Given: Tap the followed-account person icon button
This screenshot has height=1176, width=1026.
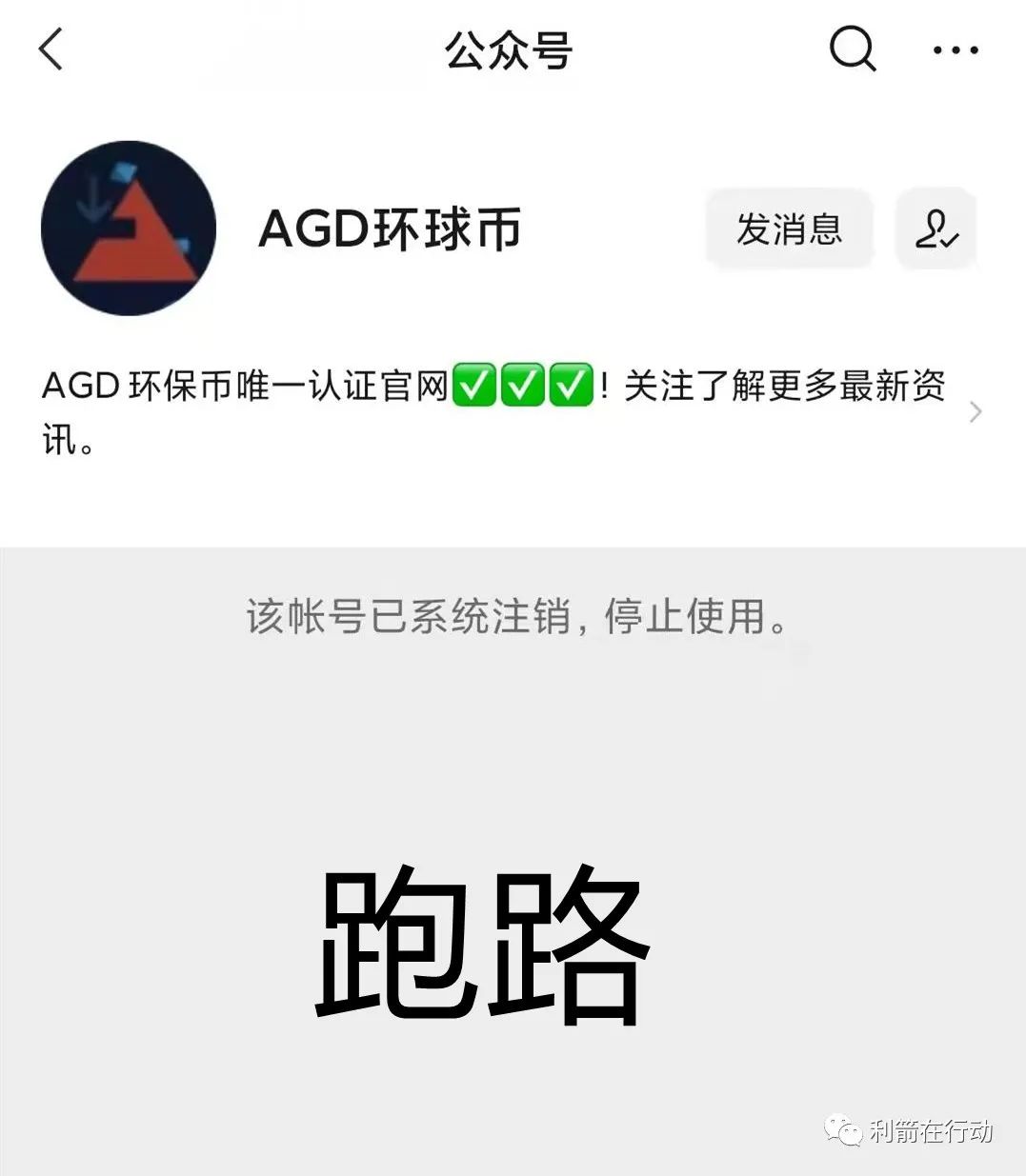Looking at the screenshot, I should (x=935, y=229).
